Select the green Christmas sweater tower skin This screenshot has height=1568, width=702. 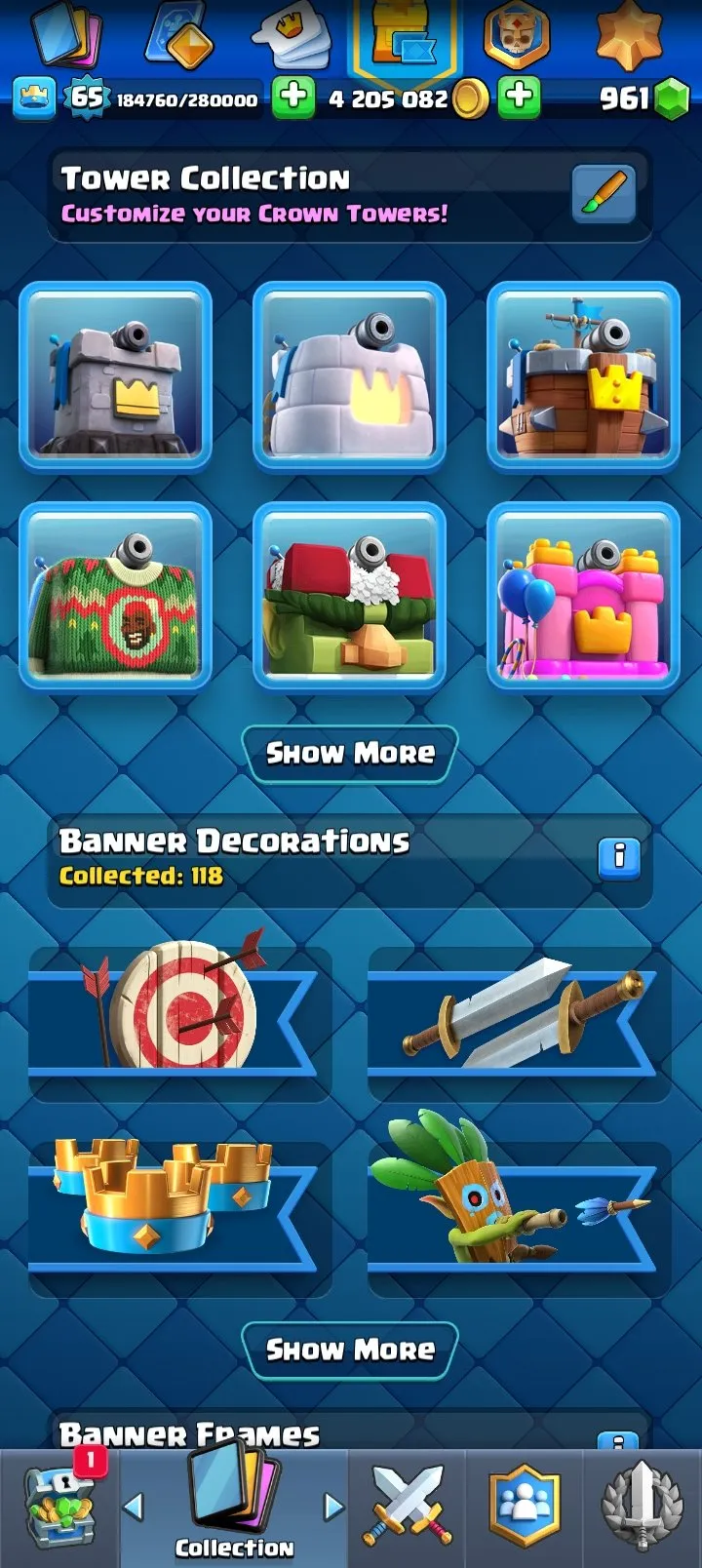(115, 596)
